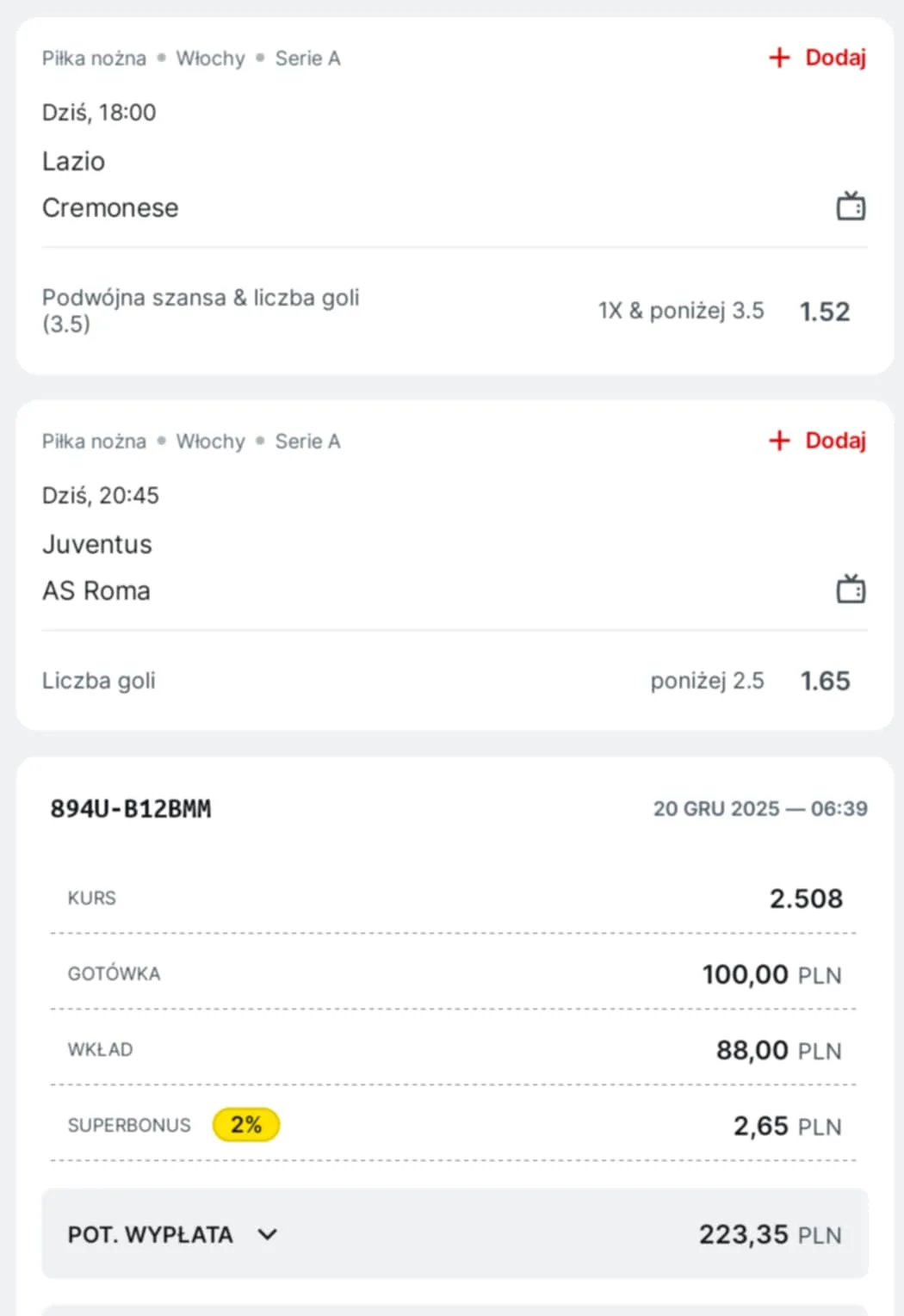
Task: Click Dodaj on the Juventus match card
Action: (x=835, y=440)
